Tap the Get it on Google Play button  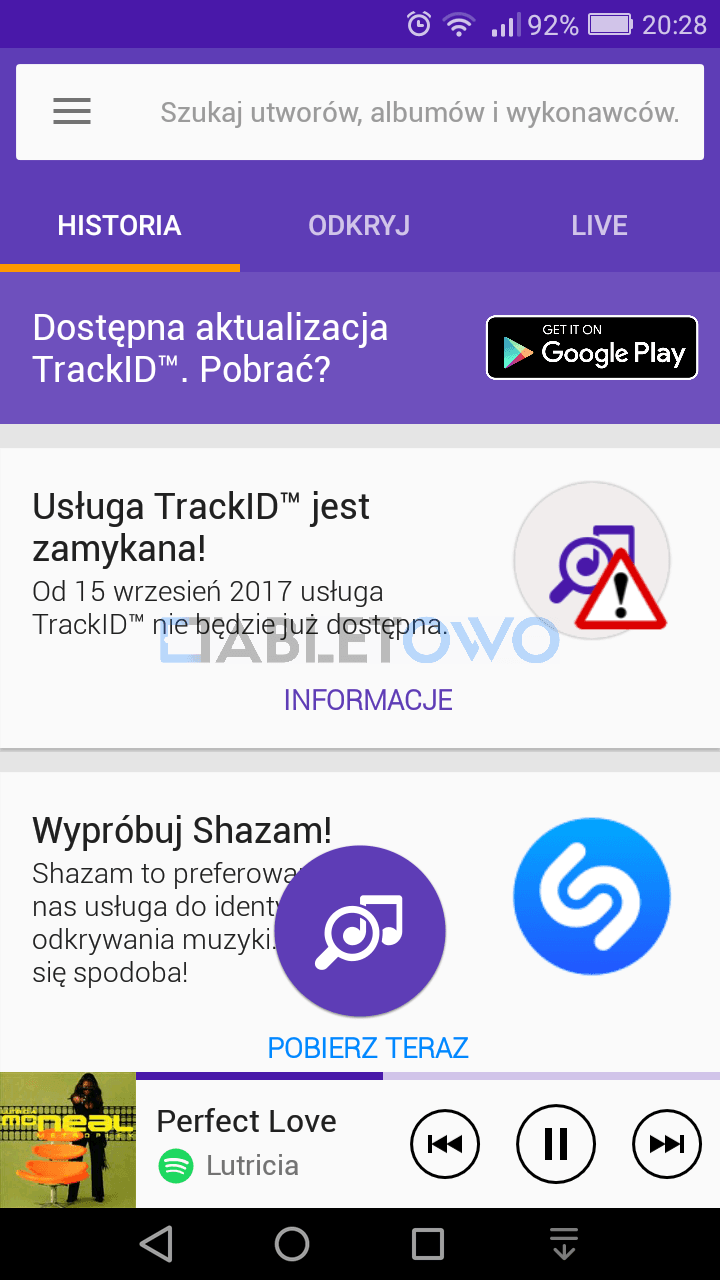coord(592,348)
